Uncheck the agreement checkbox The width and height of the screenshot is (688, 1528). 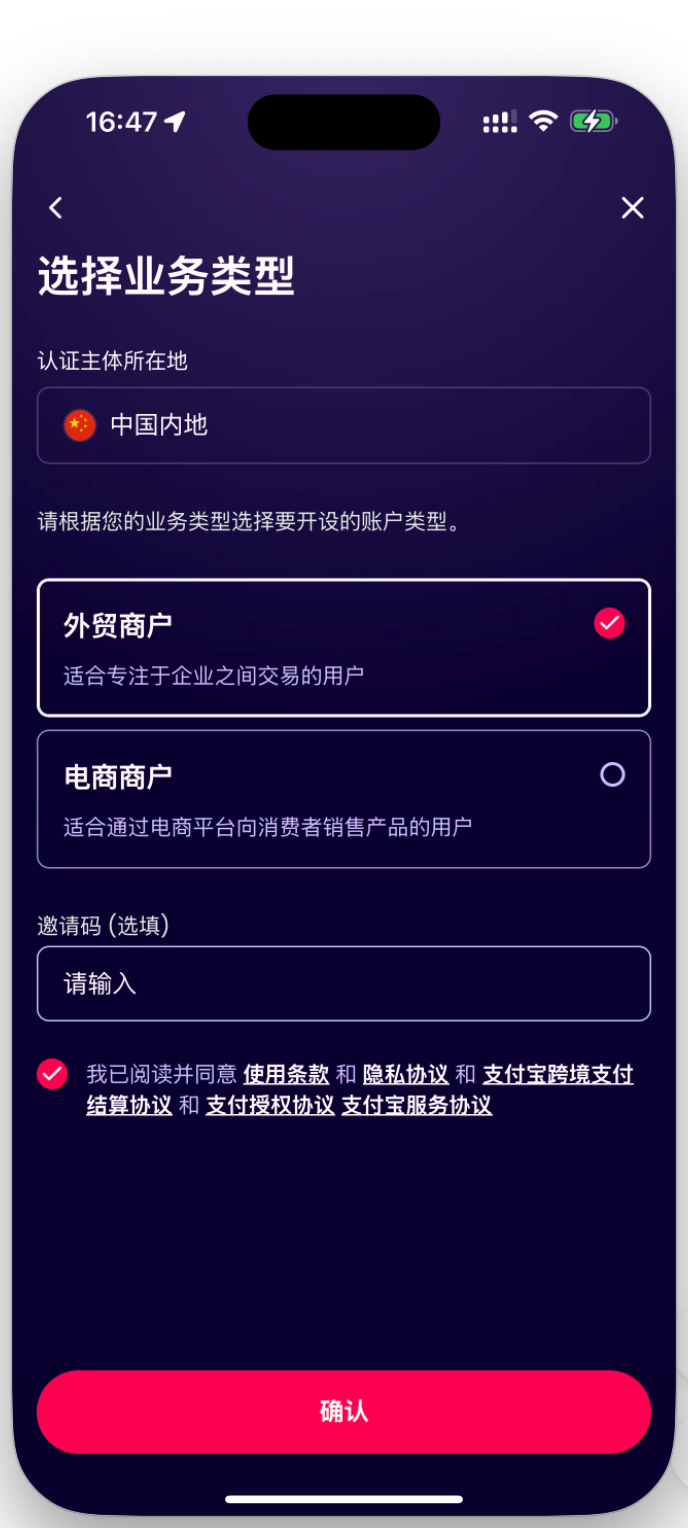(x=52, y=1074)
